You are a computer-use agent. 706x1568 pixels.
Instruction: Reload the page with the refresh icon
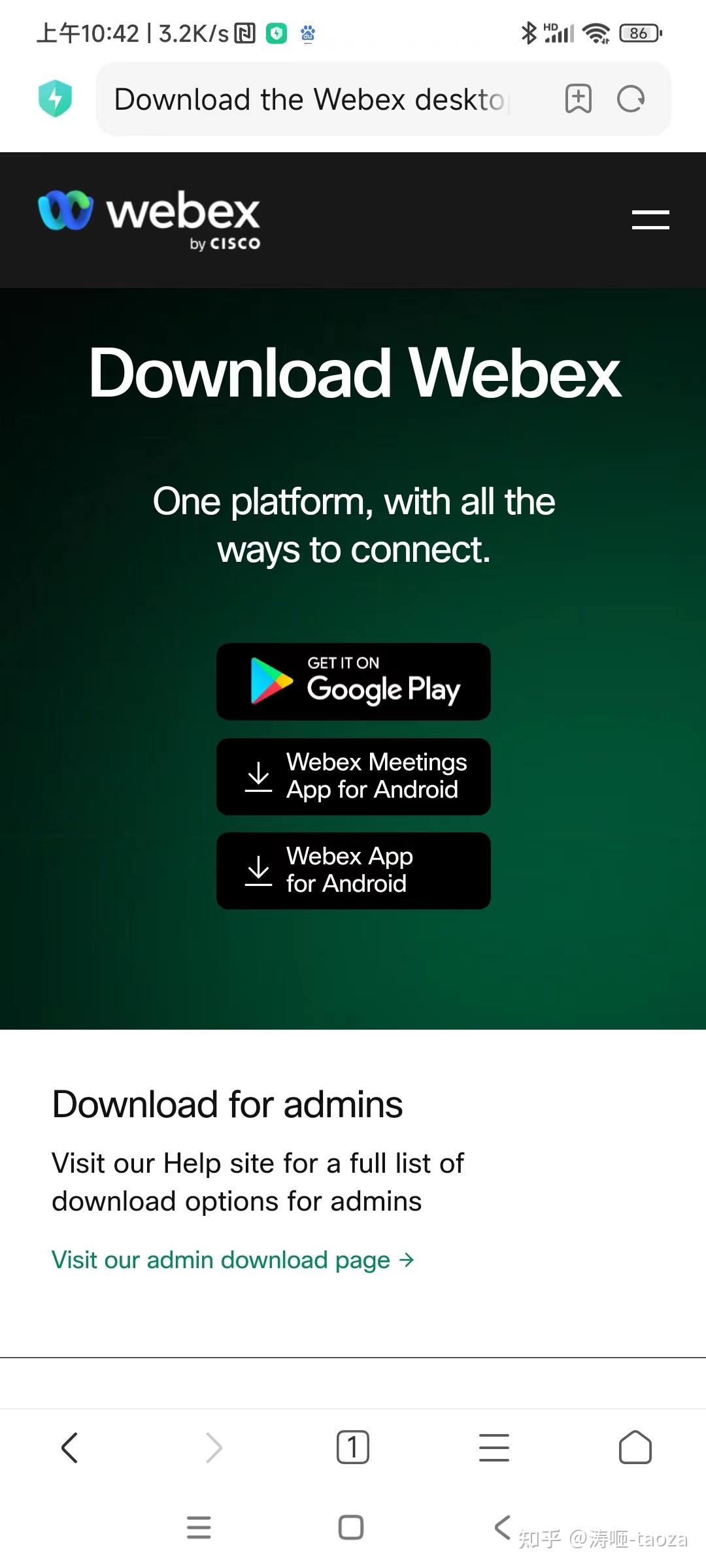click(631, 99)
